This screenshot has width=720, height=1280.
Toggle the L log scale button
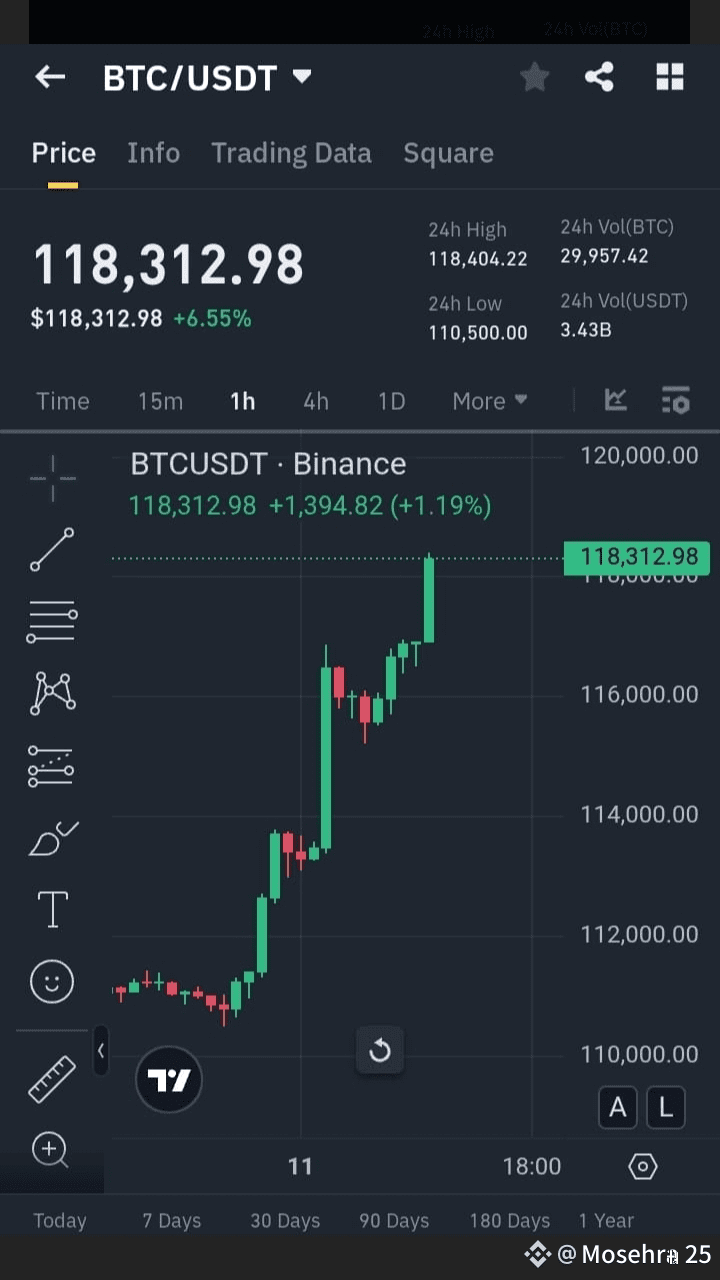665,1107
